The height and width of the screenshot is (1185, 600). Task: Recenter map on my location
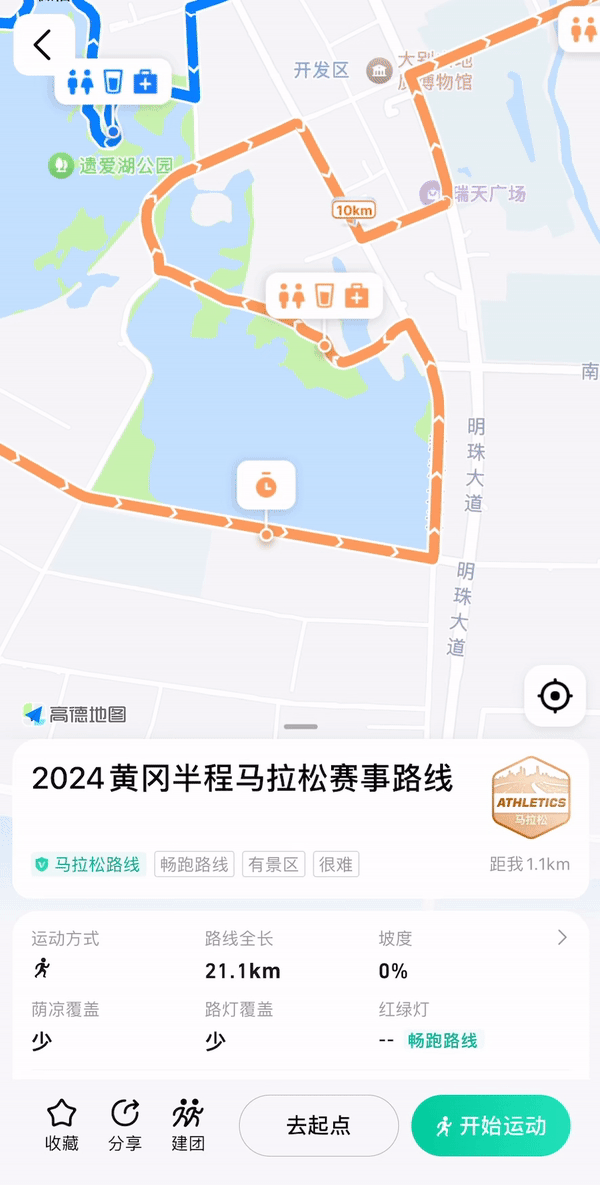click(555, 695)
